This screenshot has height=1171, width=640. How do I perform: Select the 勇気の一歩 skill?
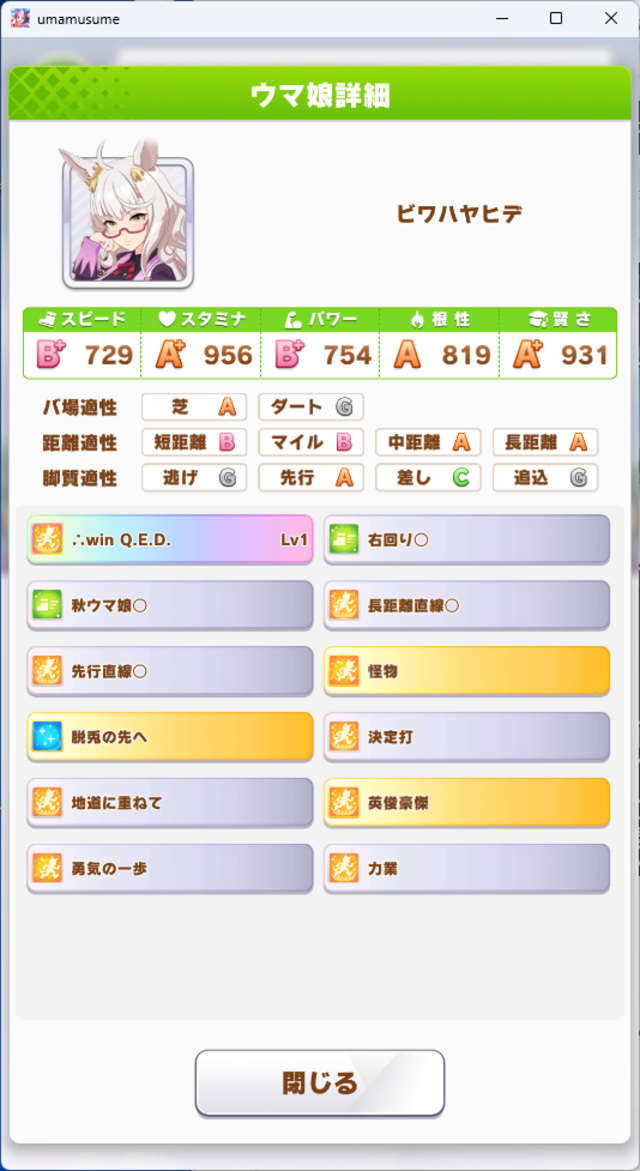click(x=170, y=868)
